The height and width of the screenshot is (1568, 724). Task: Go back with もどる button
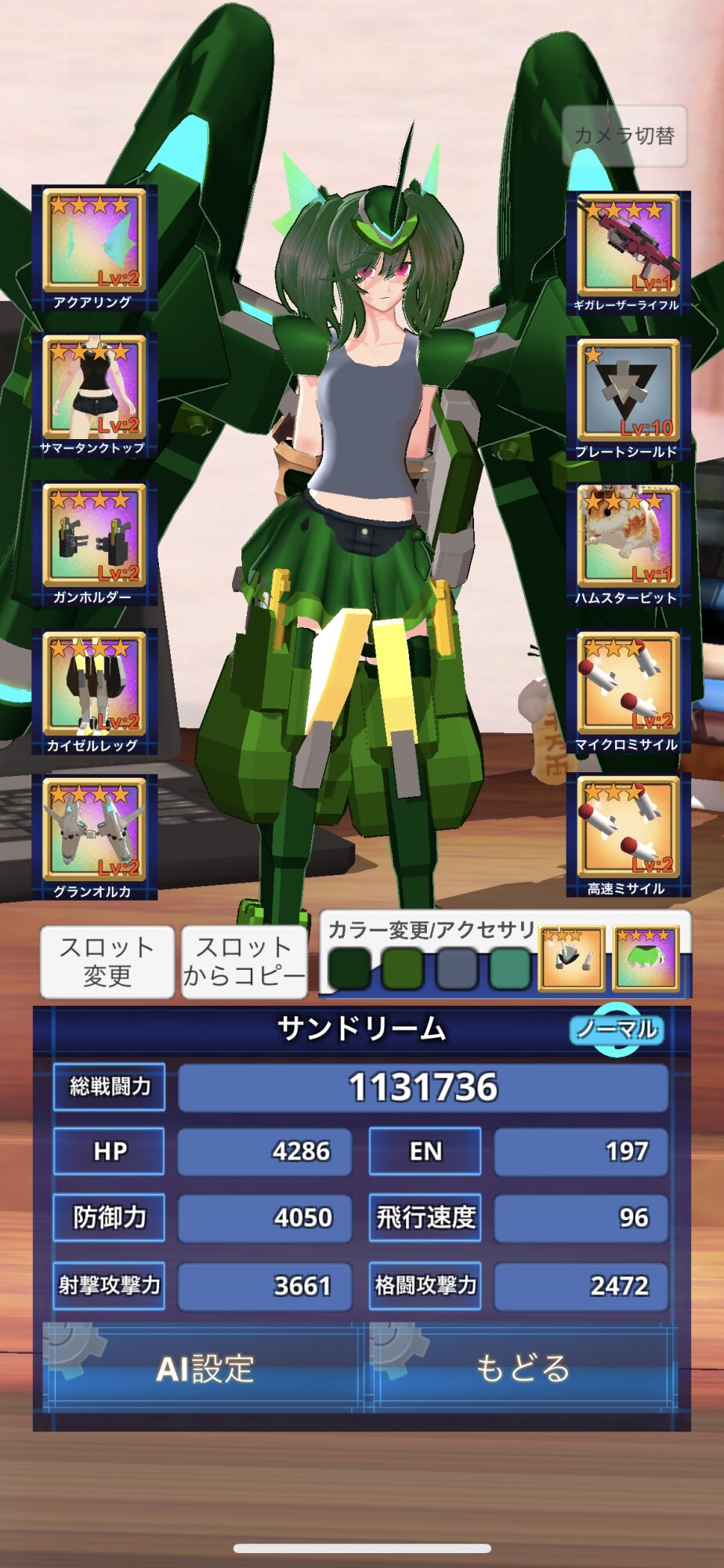[x=523, y=1369]
